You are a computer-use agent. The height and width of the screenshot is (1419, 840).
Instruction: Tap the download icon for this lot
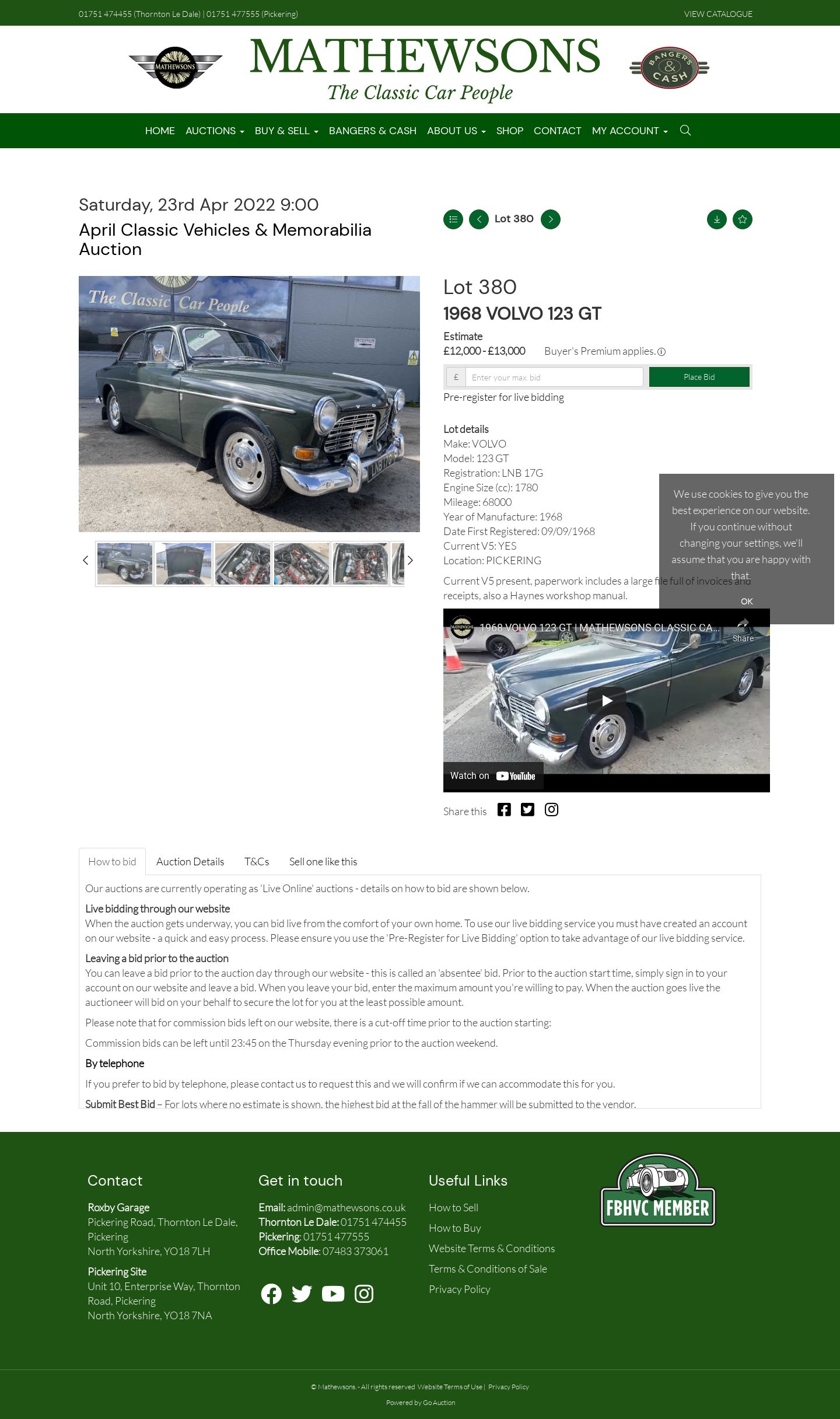click(717, 219)
